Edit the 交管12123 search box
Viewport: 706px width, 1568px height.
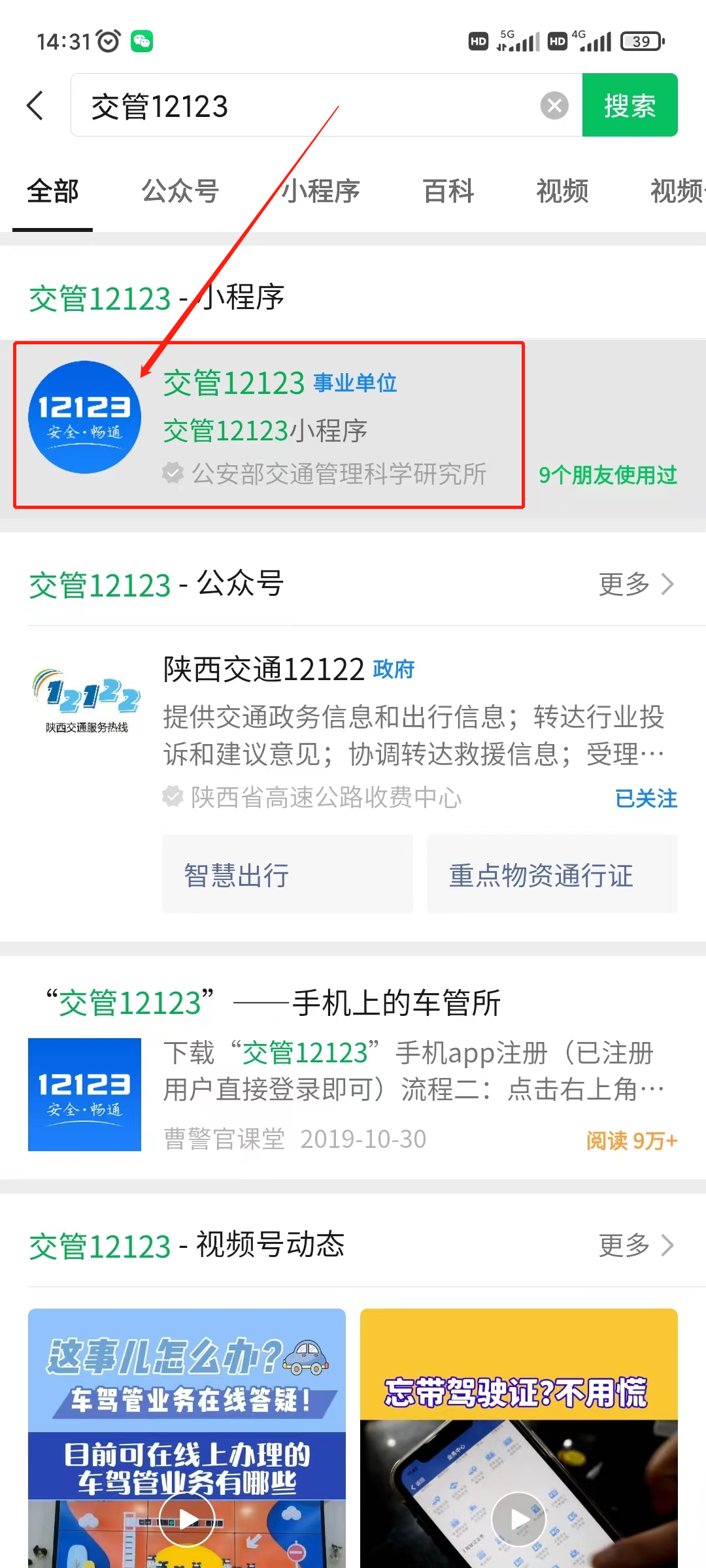click(x=307, y=105)
